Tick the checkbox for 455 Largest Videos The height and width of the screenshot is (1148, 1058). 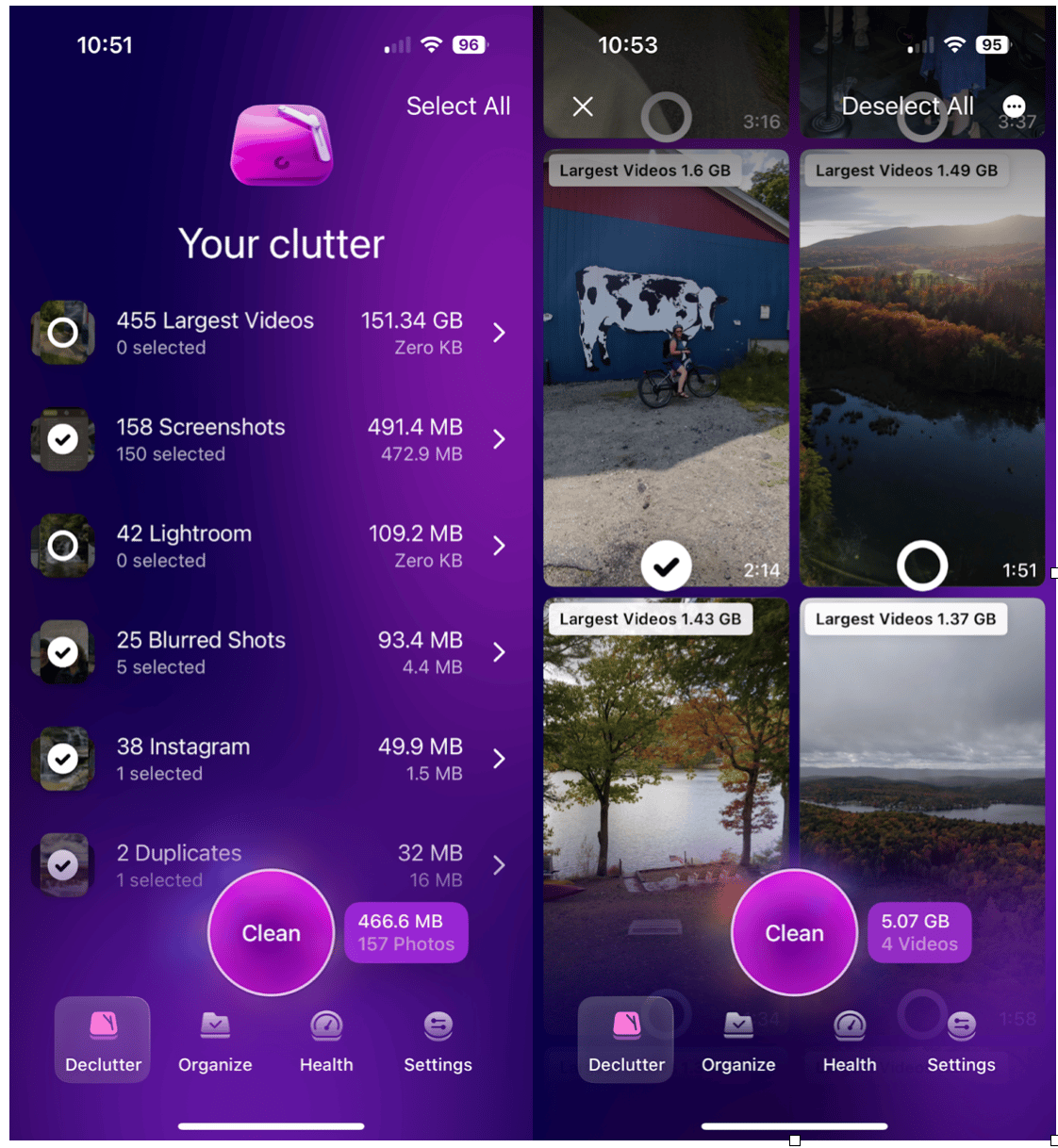pos(63,333)
